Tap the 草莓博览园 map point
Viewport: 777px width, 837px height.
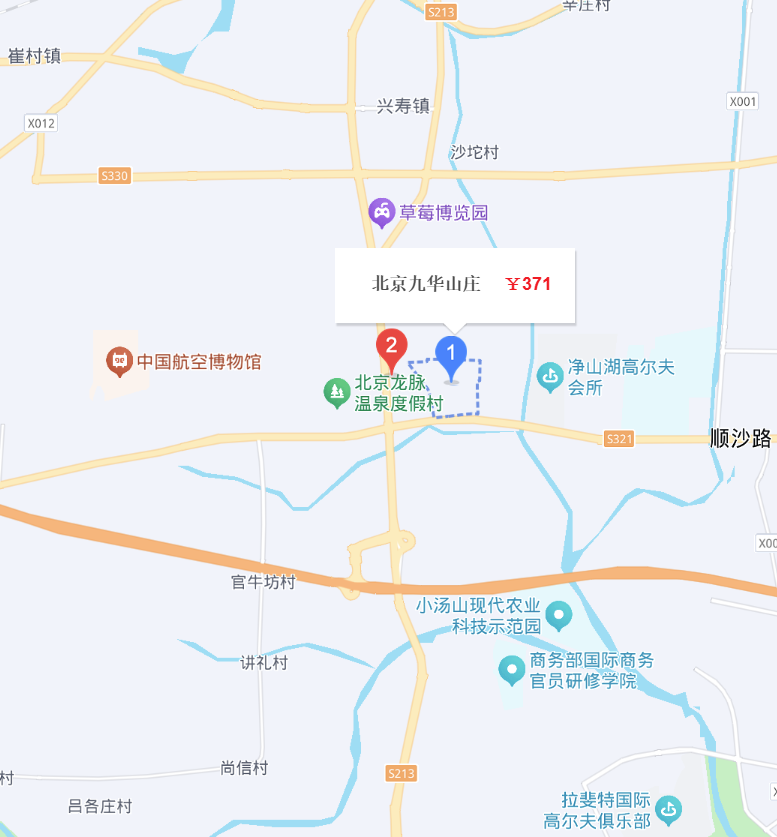382,213
